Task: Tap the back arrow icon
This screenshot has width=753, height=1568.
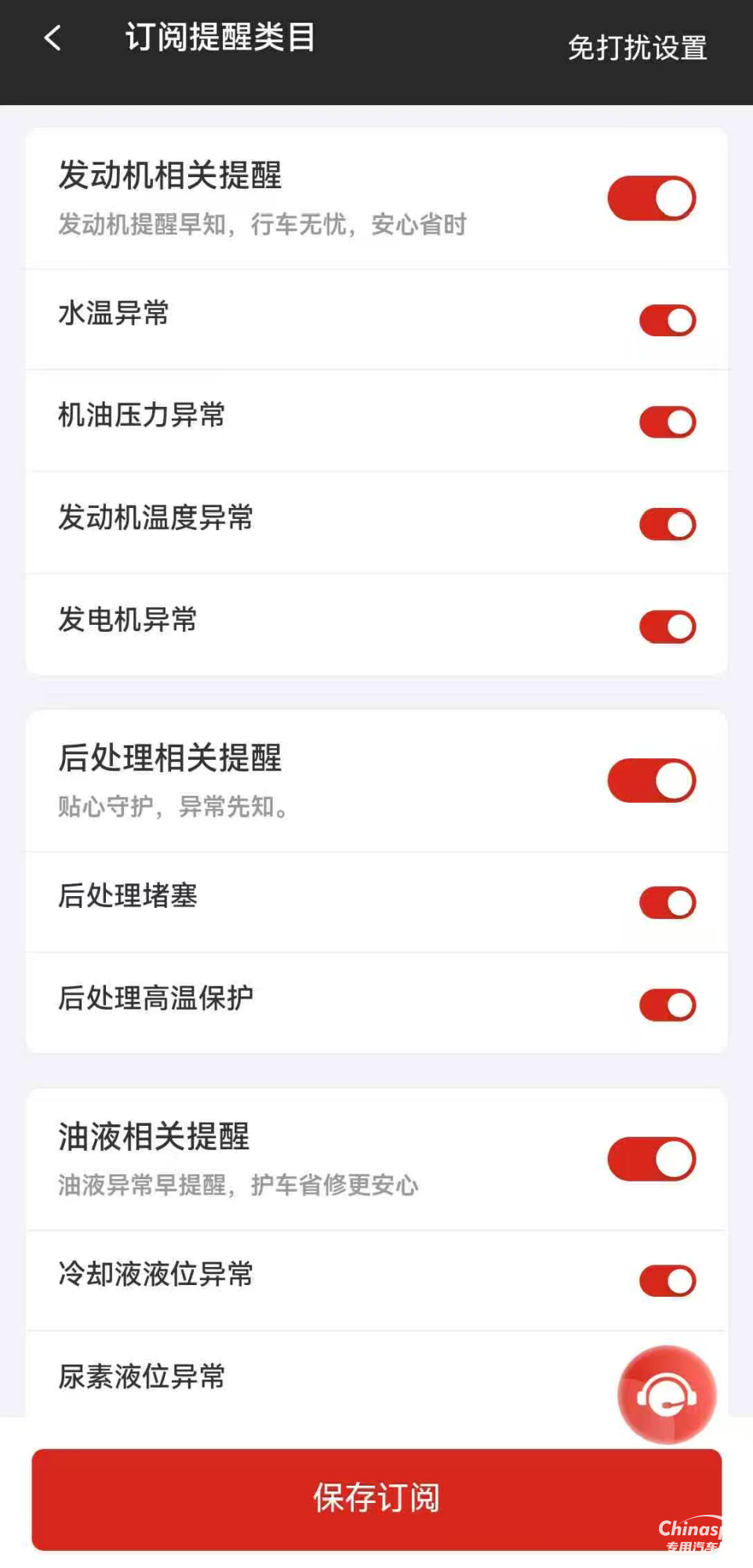Action: pyautogui.click(x=52, y=38)
